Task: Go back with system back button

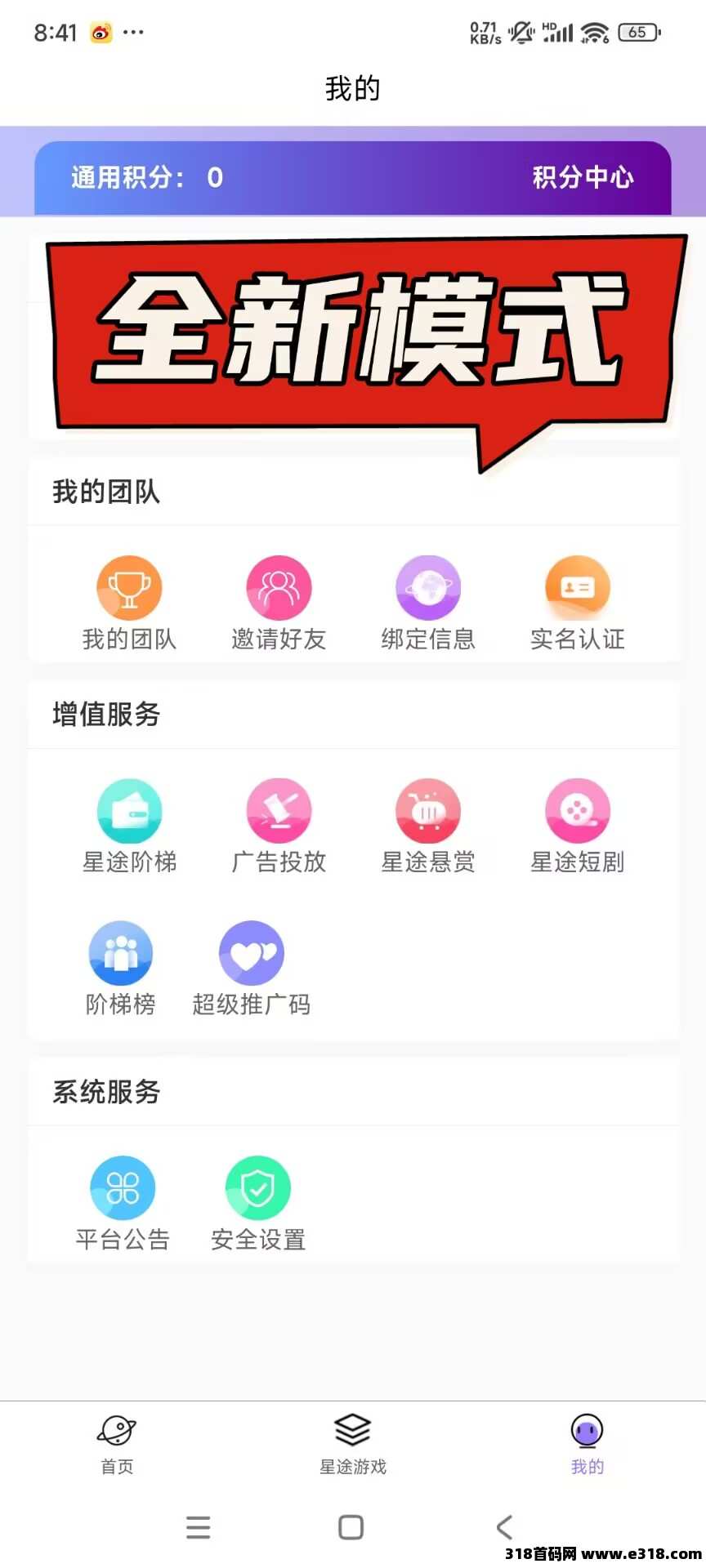Action: pyautogui.click(x=505, y=1526)
